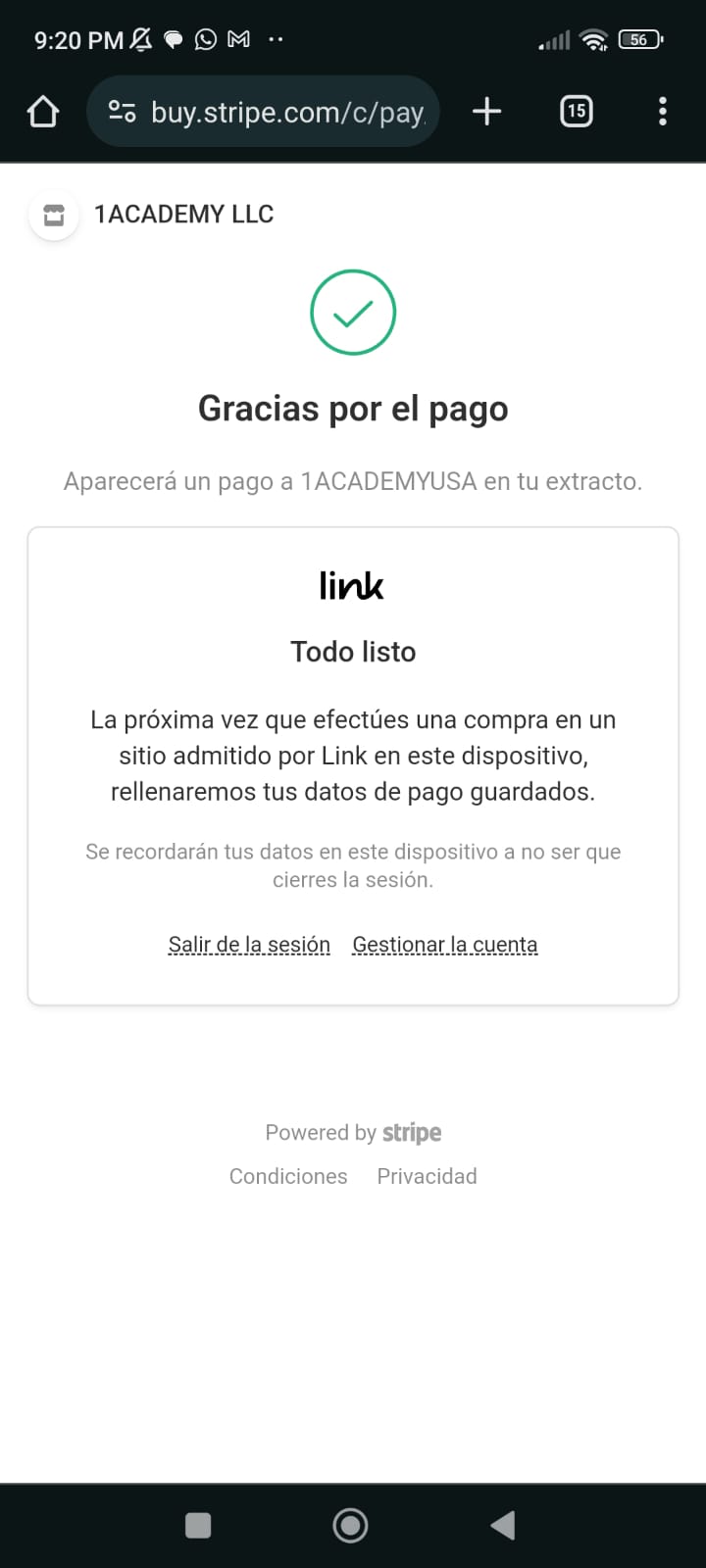Image resolution: width=706 pixels, height=1568 pixels.
Task: Tap Salir de la sesión link
Action: [249, 945]
